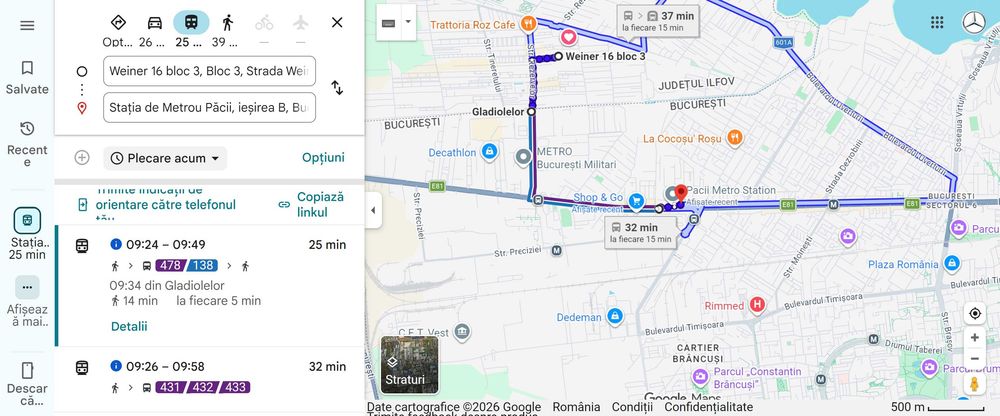
Task: Open the hamburger menu
Action: click(x=27, y=26)
